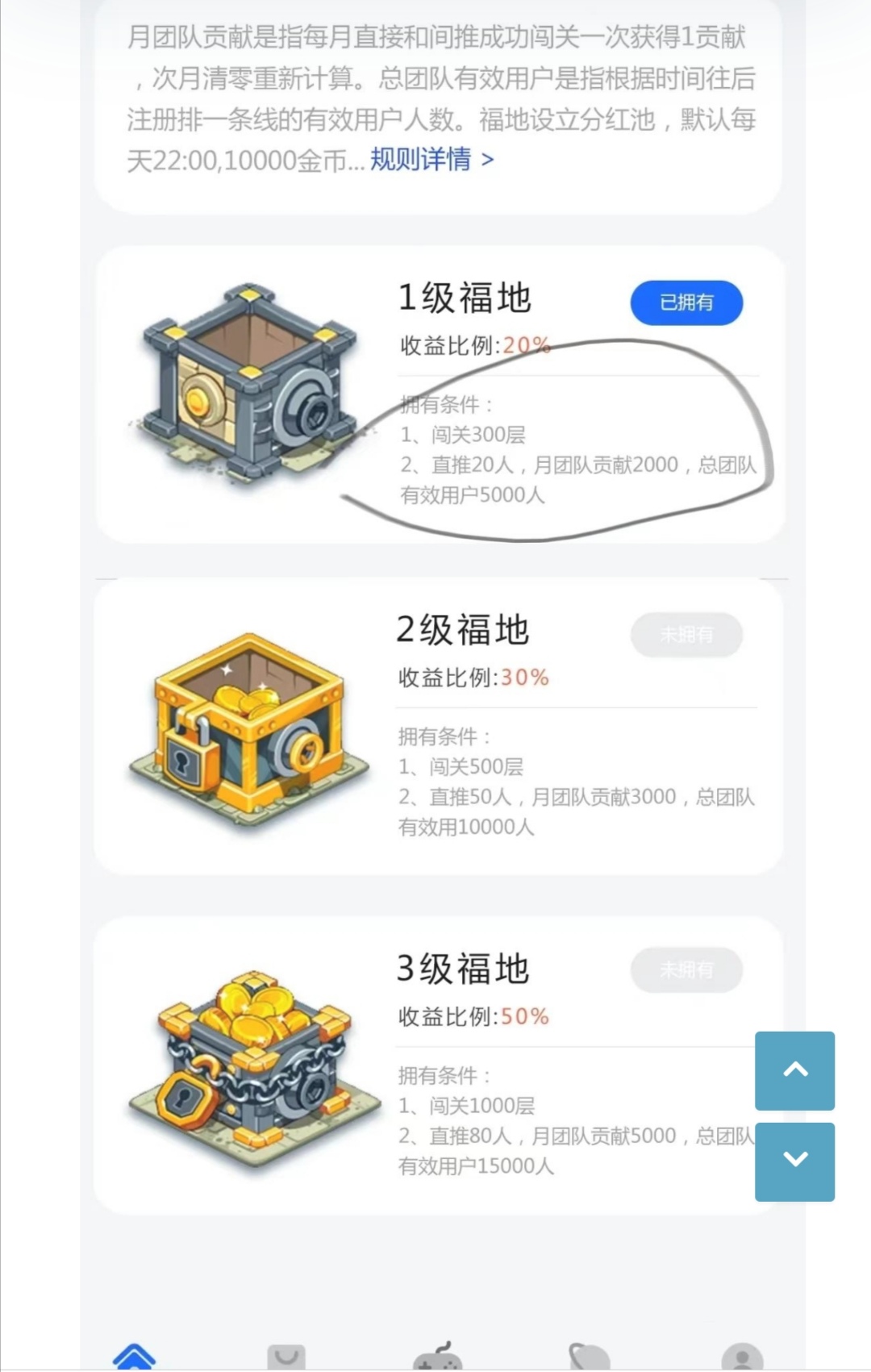Screen dimensions: 871x1372
Task: Open the 规则详情 rules link
Action: pos(431,160)
